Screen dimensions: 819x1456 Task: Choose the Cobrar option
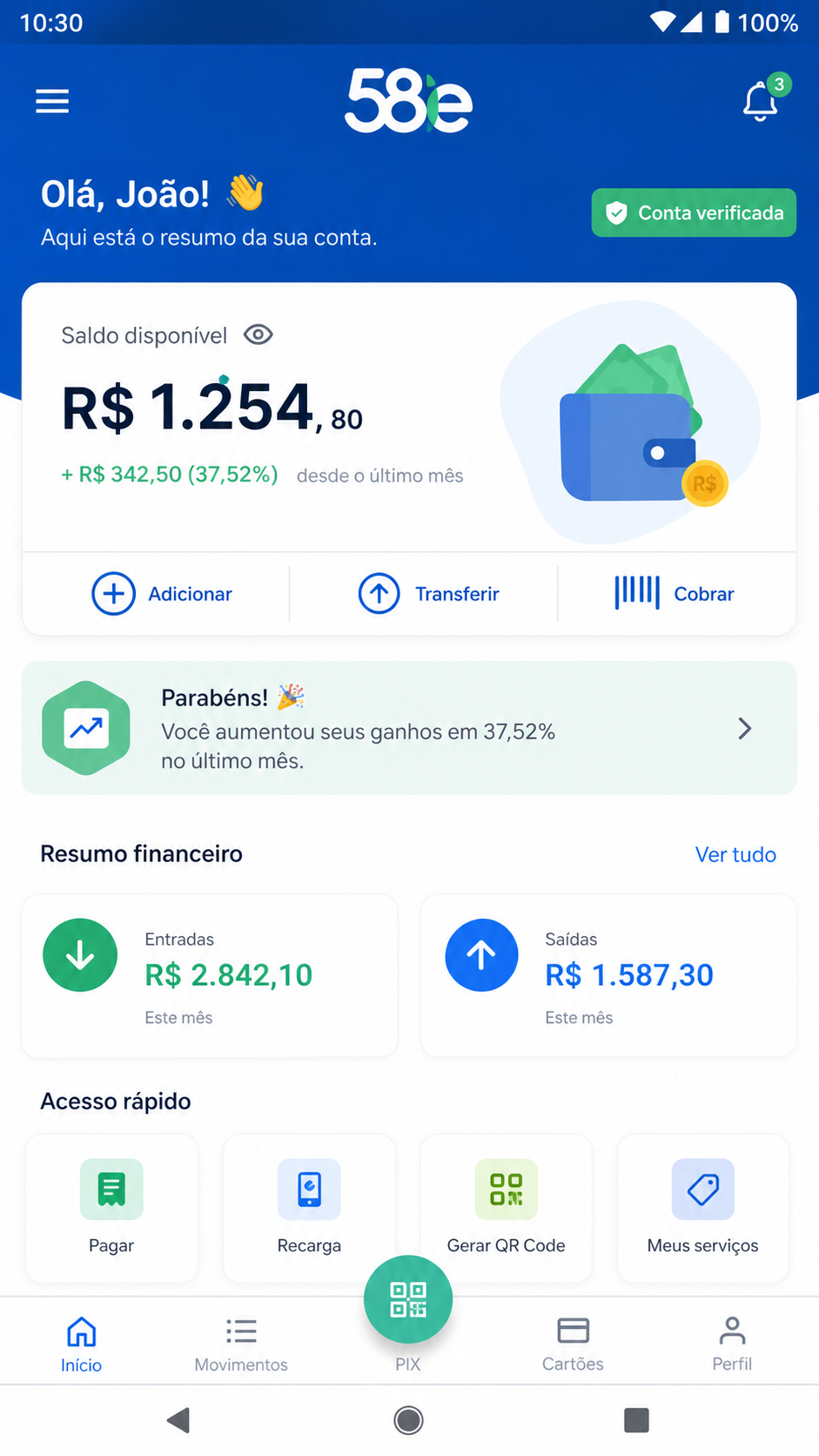coord(675,594)
